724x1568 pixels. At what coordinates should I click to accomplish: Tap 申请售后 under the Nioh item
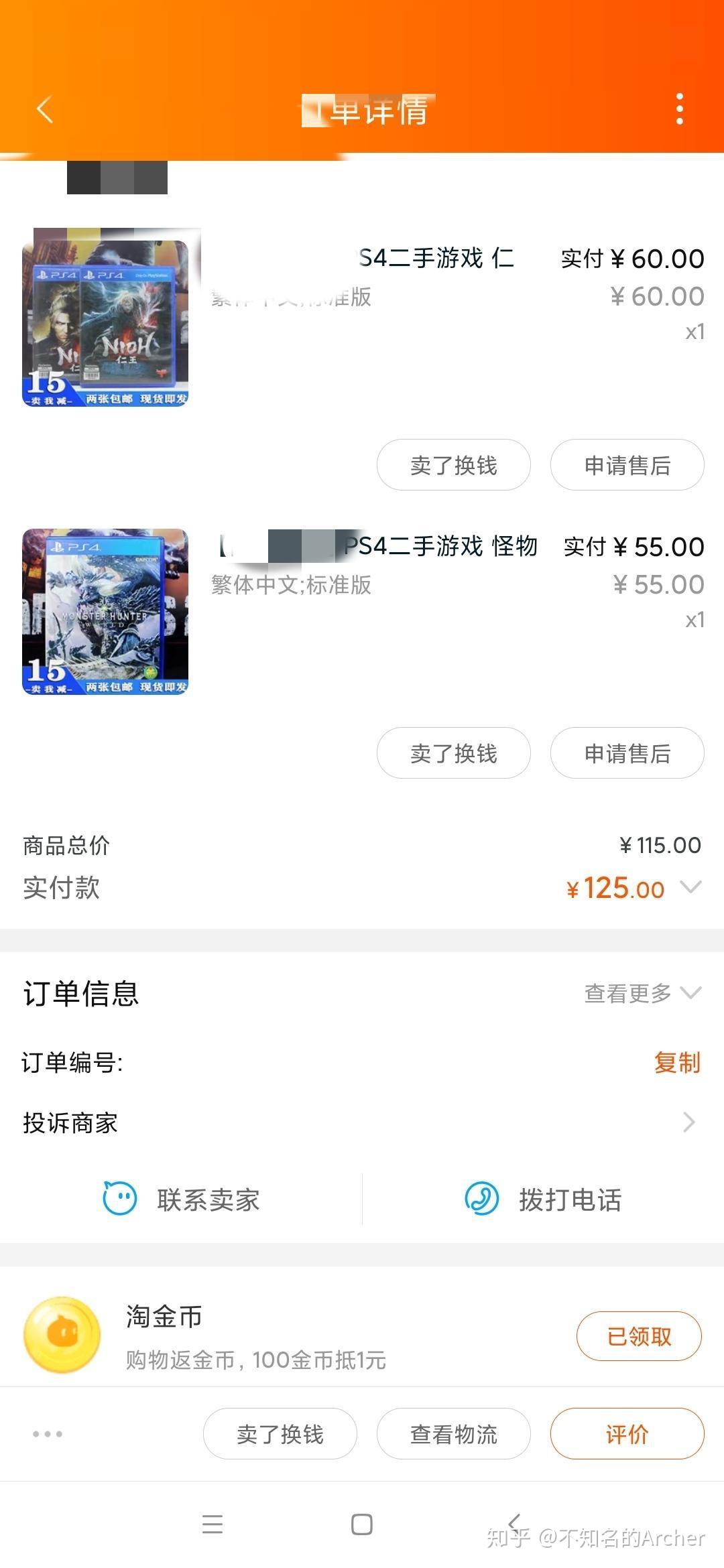point(627,465)
